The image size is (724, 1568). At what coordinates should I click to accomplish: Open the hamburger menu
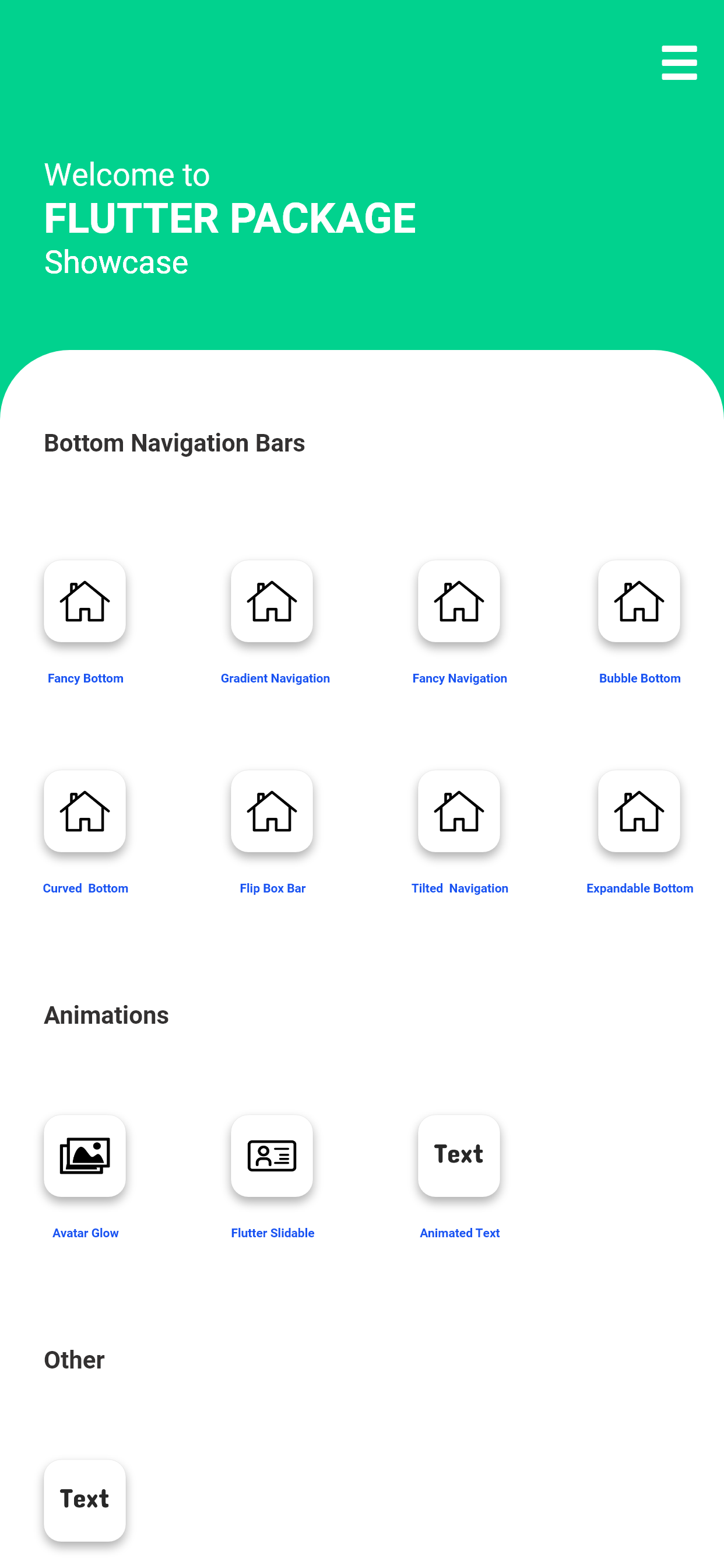679,62
